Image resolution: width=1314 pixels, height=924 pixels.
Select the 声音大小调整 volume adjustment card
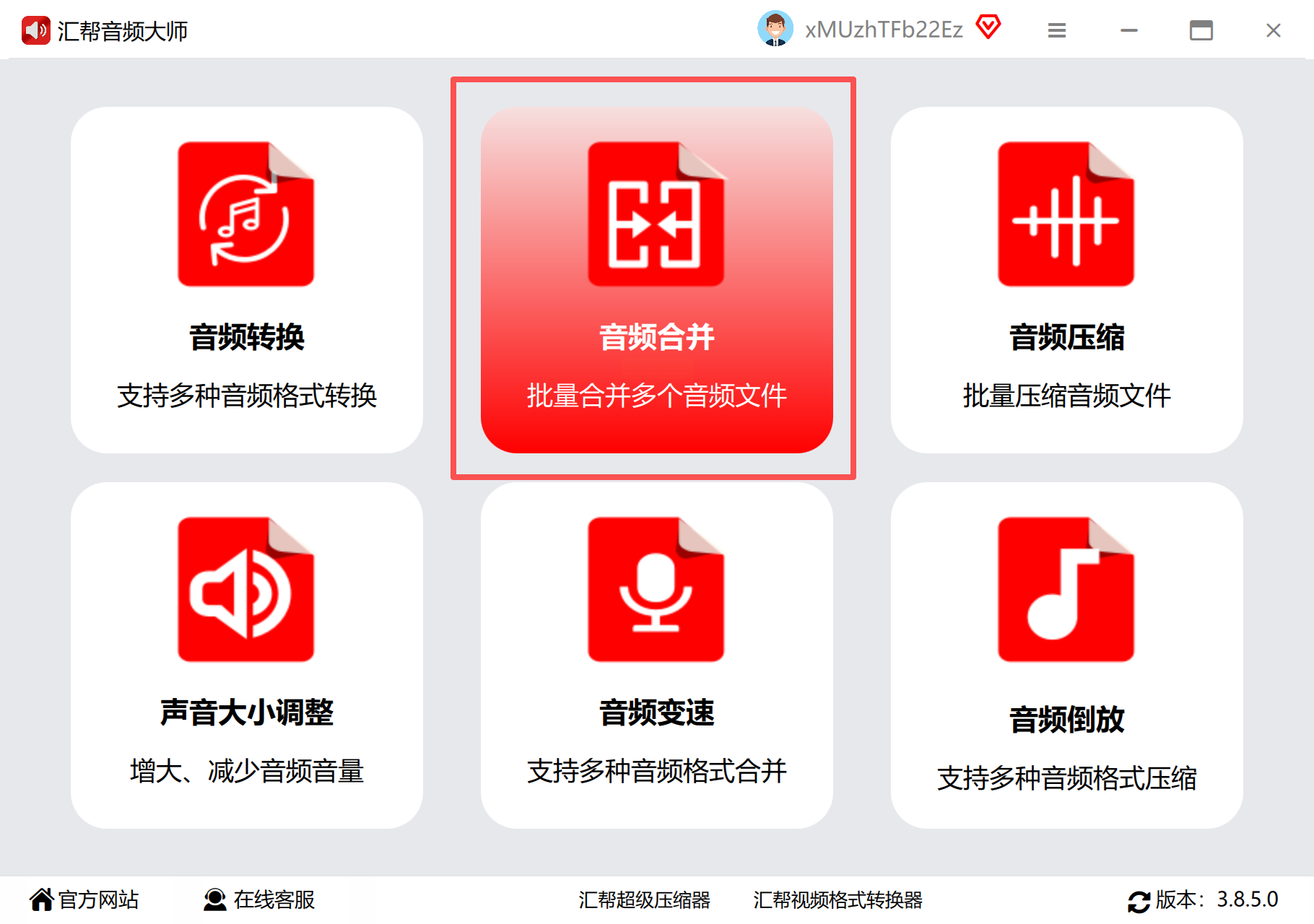246,655
